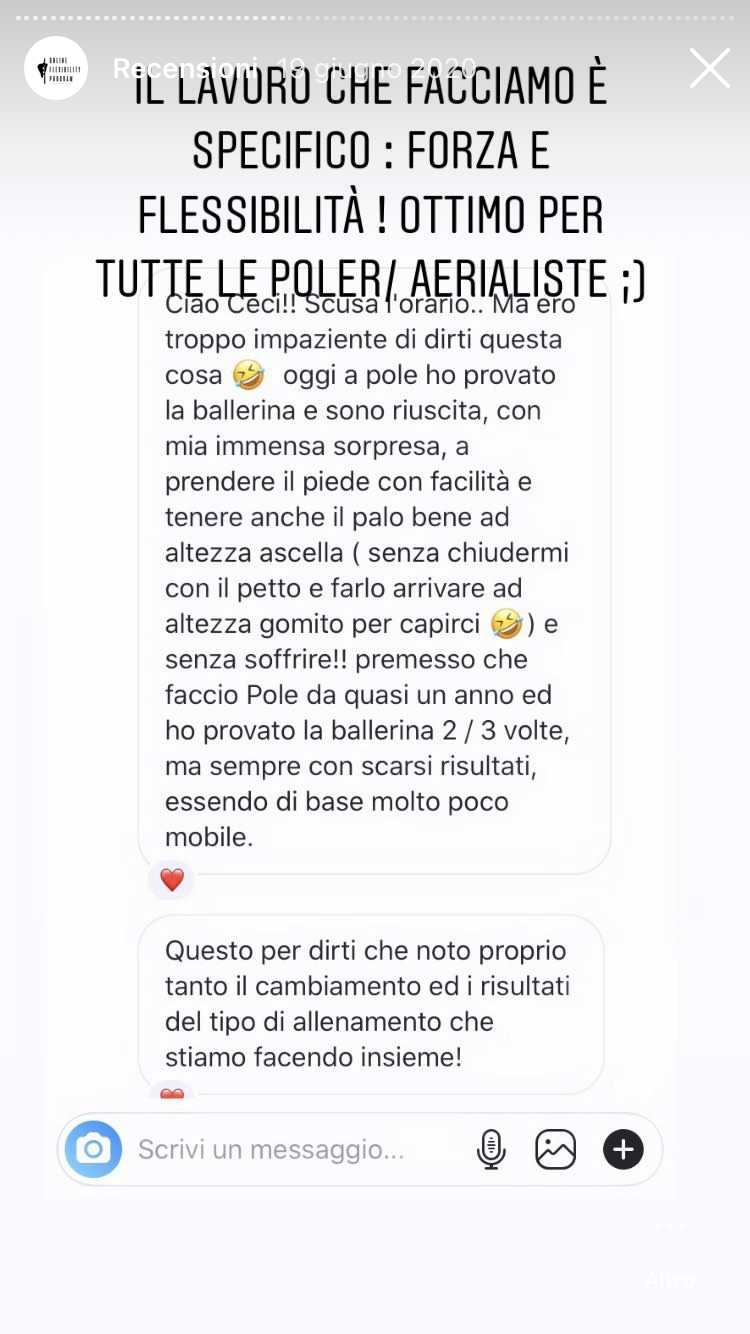This screenshot has width=750, height=1334.
Task: Close the Recensioni story highlight
Action: point(709,68)
